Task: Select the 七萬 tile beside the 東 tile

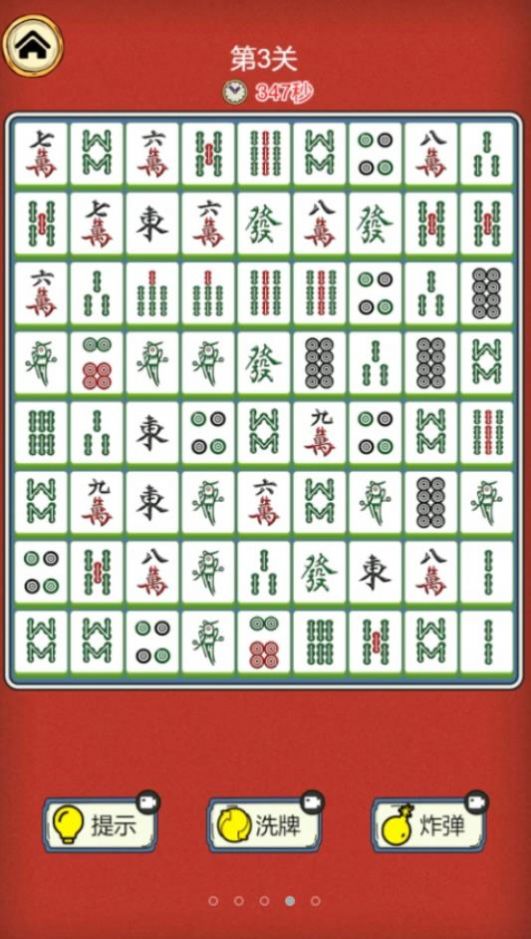Action: coord(97,223)
